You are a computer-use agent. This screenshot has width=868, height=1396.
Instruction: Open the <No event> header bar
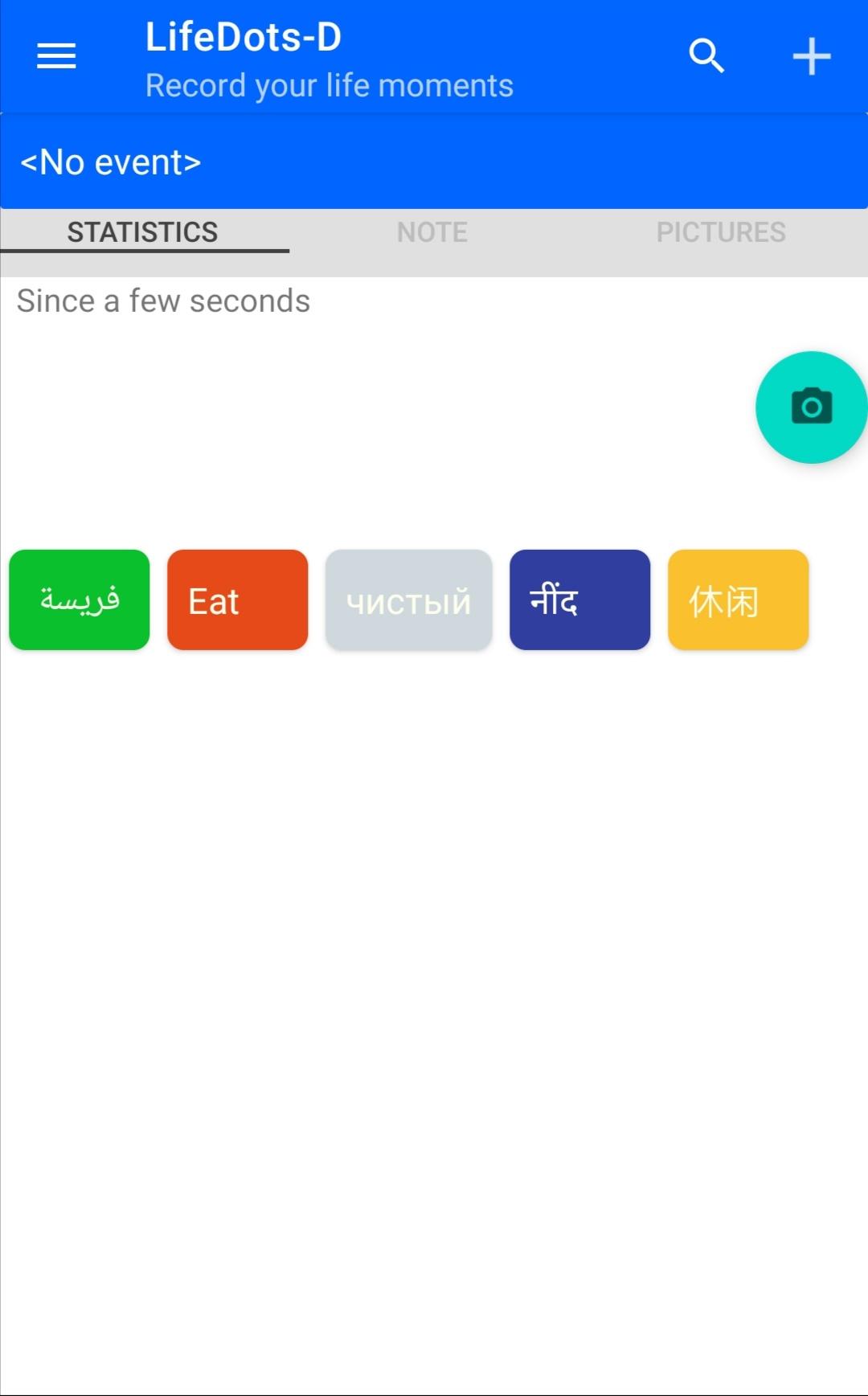(x=434, y=162)
